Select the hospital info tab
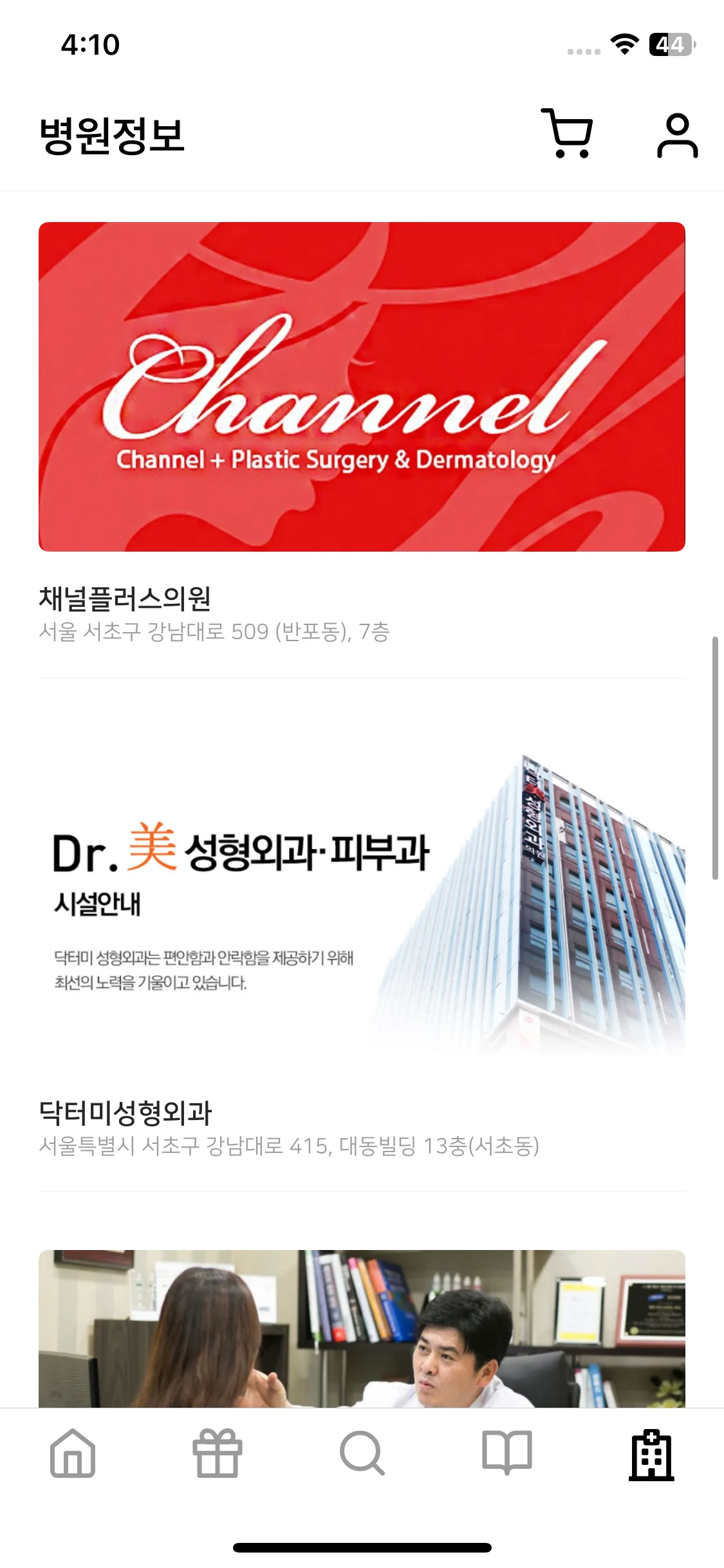The height and width of the screenshot is (1568, 724). click(x=651, y=1455)
